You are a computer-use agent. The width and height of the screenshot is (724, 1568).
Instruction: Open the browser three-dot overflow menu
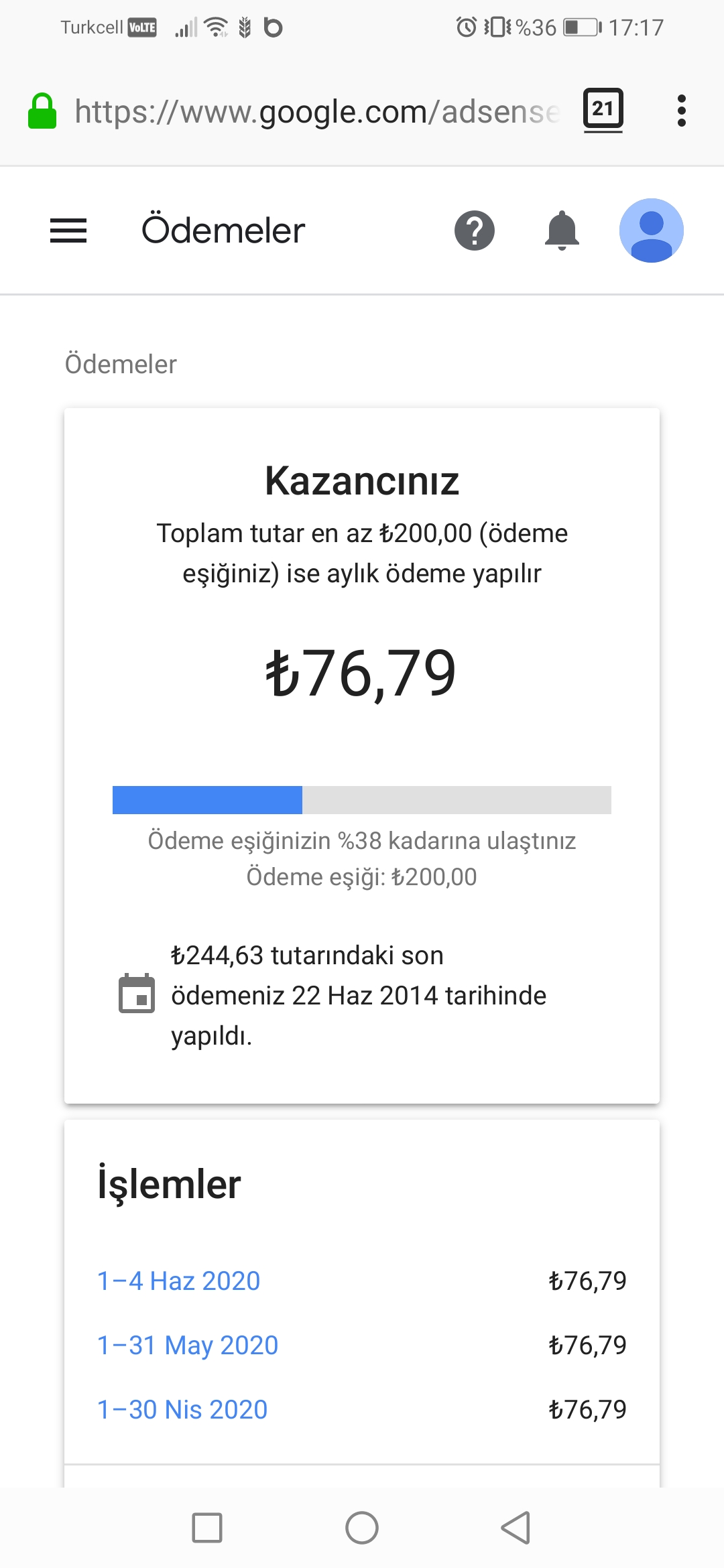681,111
